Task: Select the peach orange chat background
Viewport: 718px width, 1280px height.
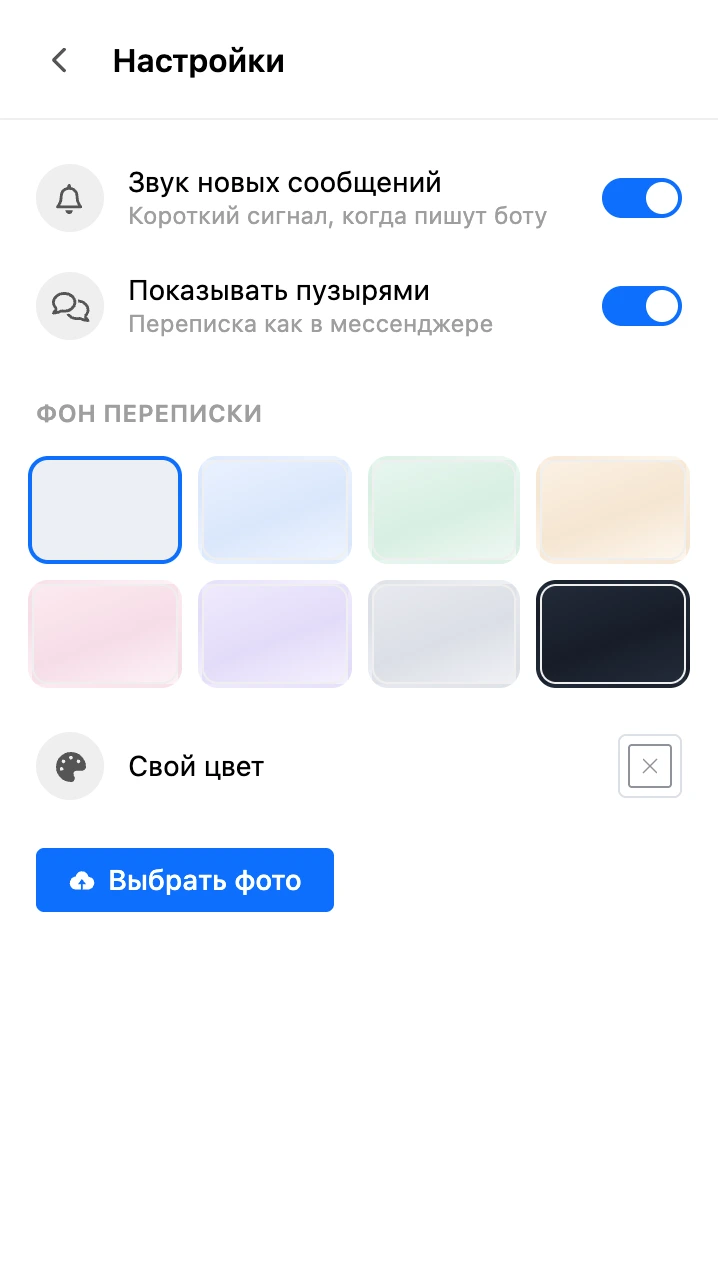Action: click(x=613, y=510)
